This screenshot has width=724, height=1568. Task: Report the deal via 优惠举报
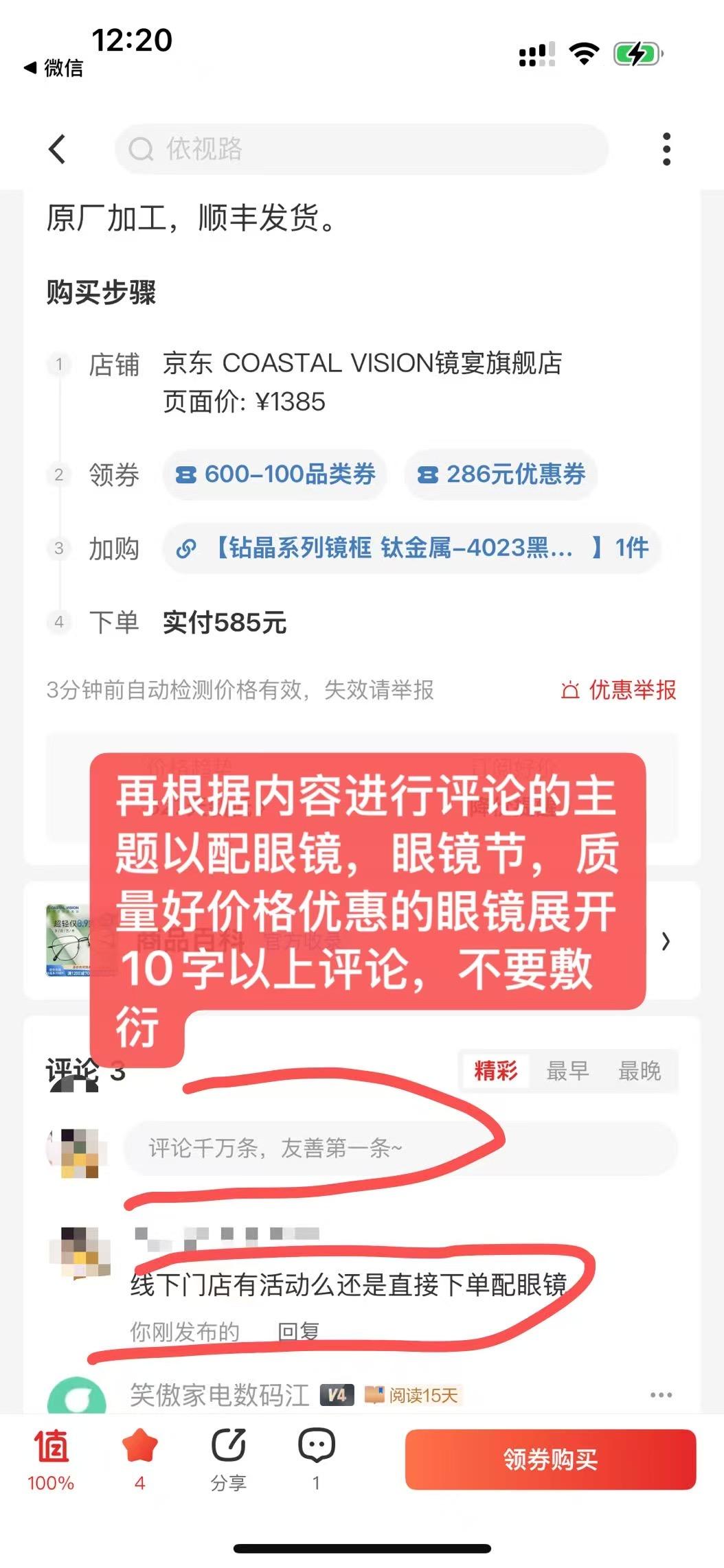pyautogui.click(x=618, y=690)
